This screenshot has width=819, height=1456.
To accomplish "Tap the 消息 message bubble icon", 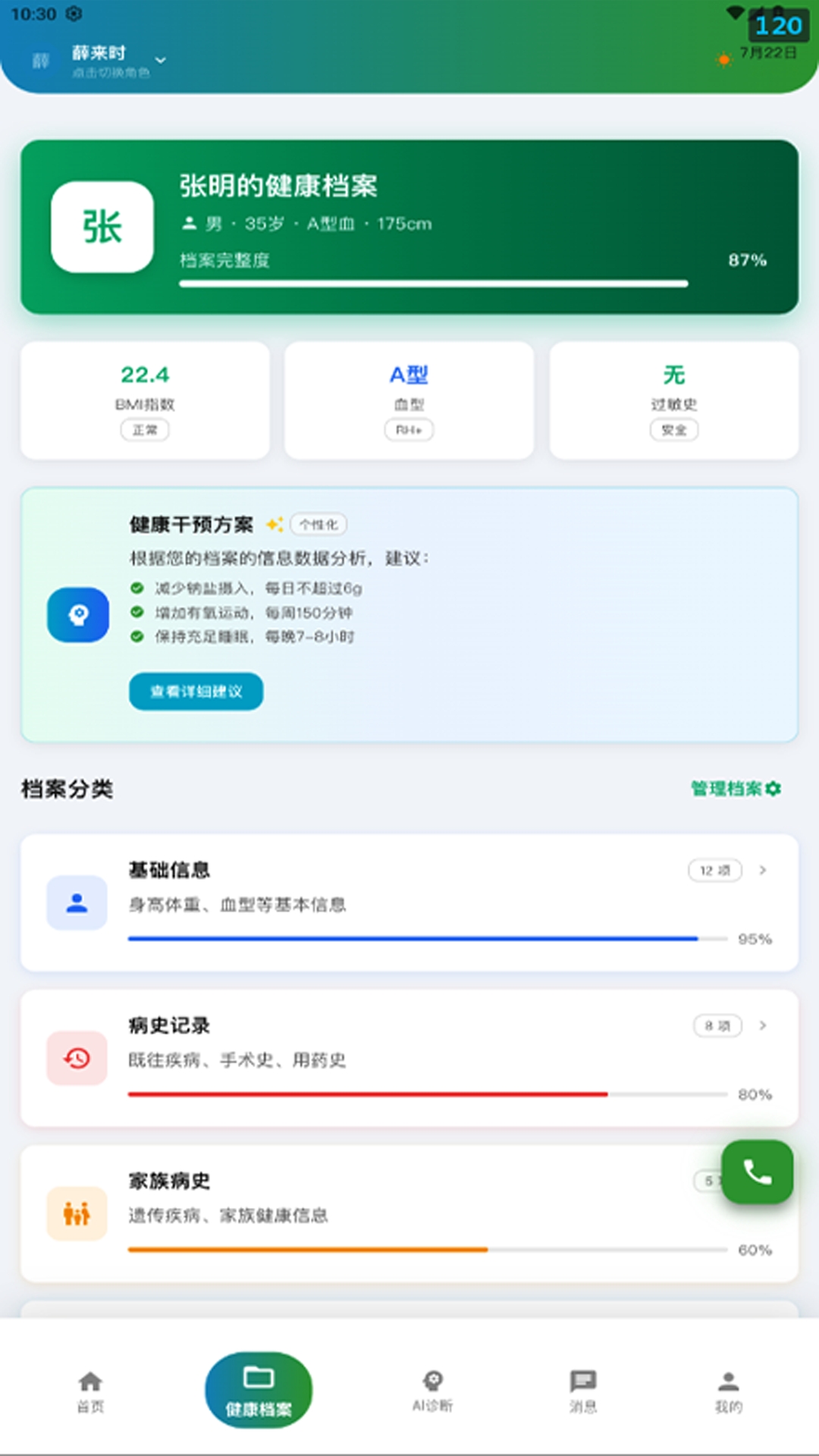I will 583,1382.
